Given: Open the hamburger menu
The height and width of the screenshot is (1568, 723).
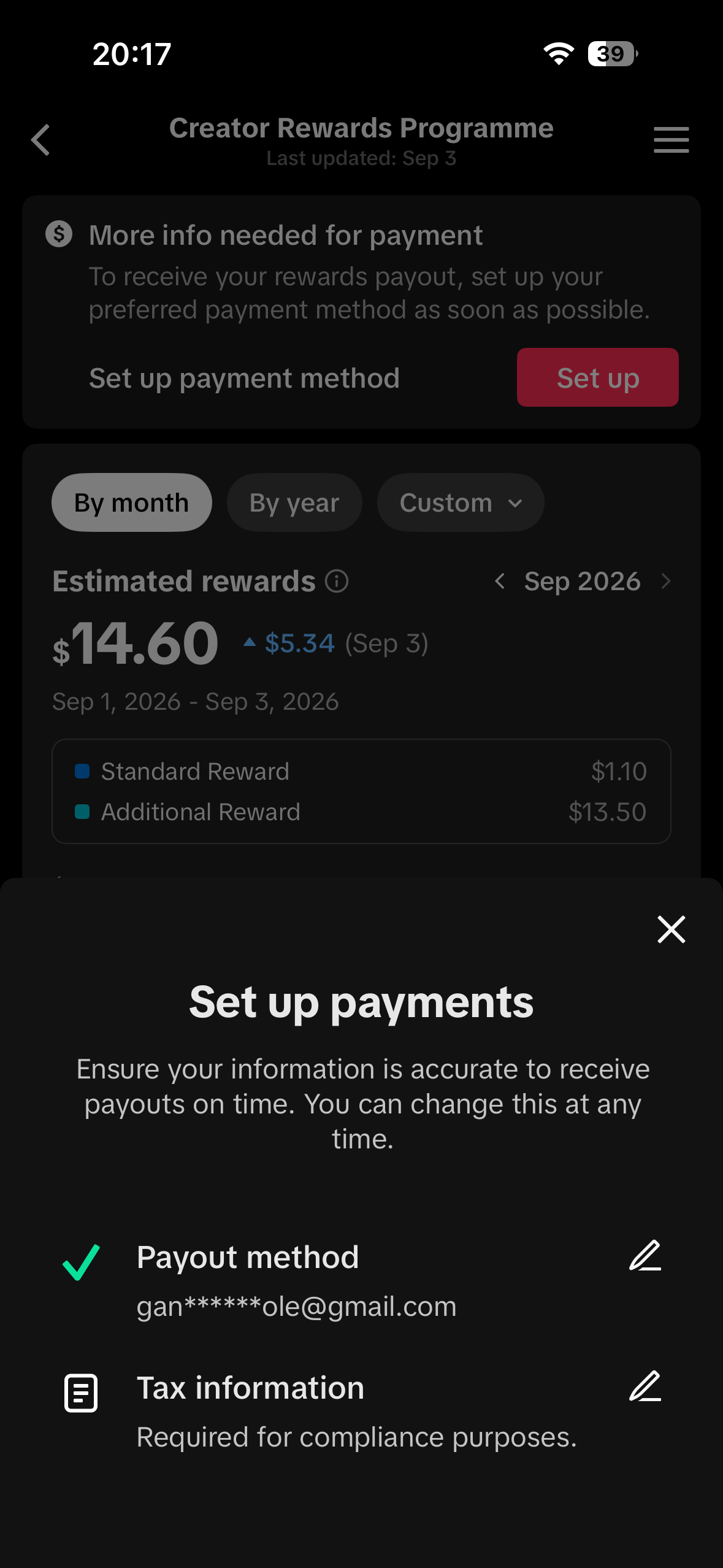Looking at the screenshot, I should click(671, 140).
